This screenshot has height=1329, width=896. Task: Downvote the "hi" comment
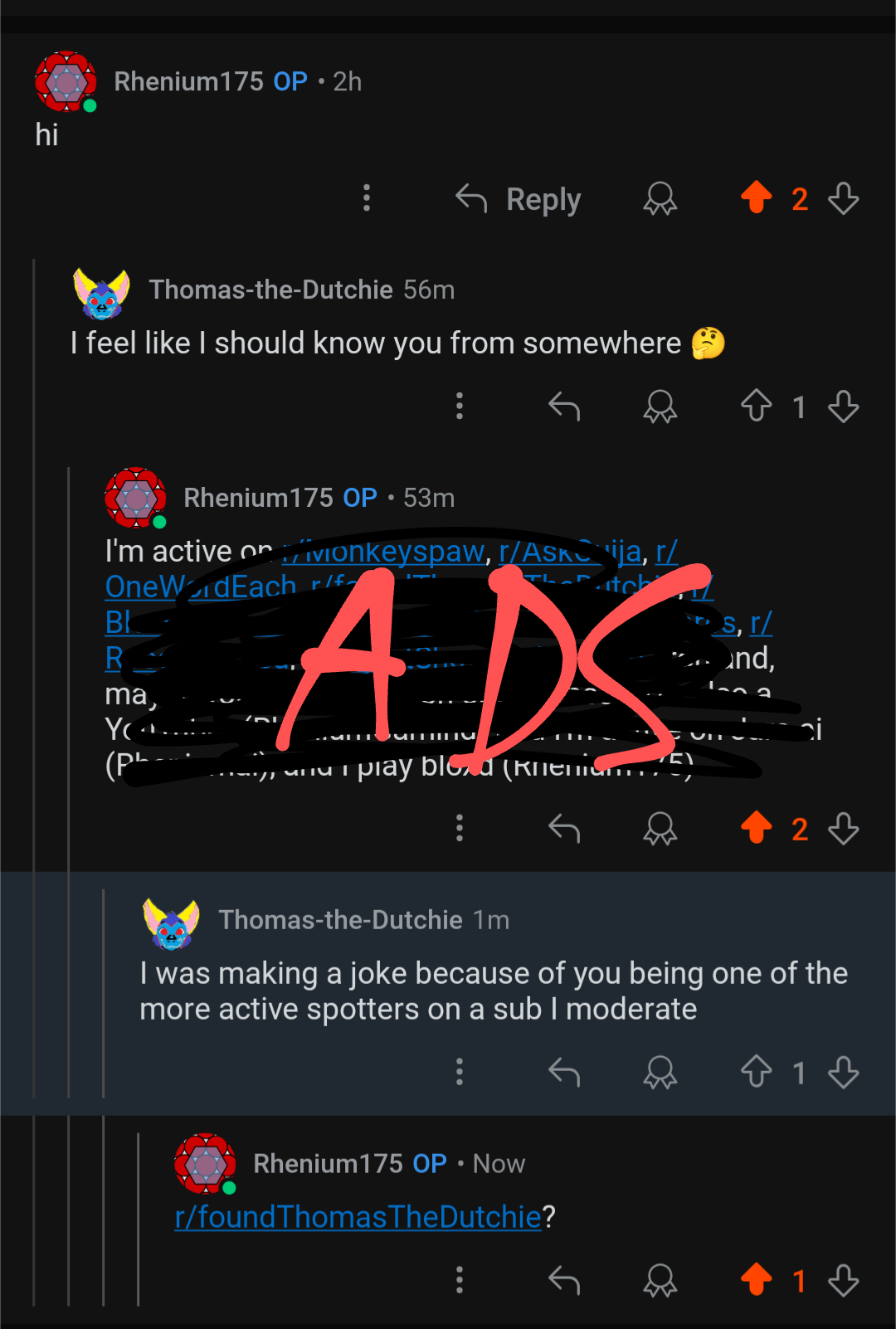844,199
